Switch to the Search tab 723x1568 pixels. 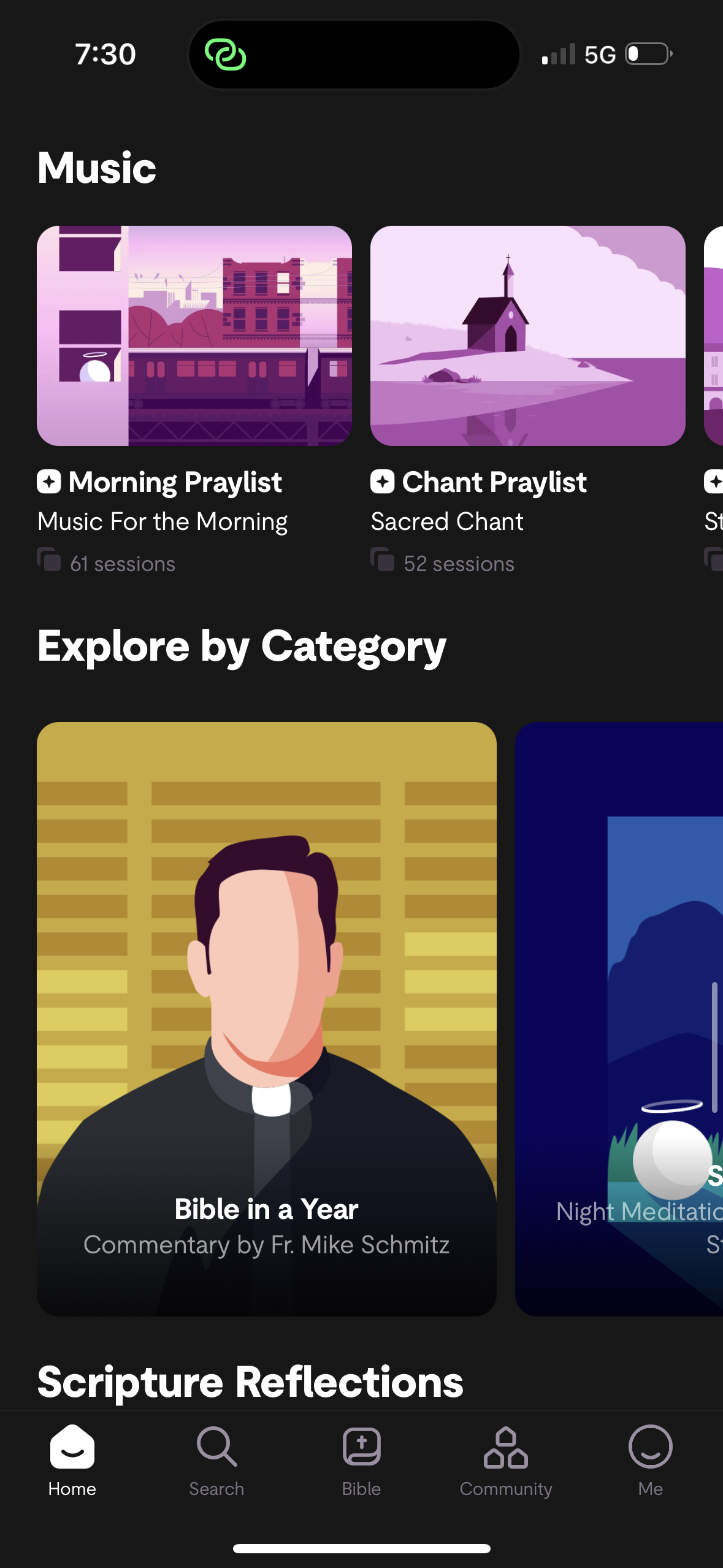click(x=216, y=1460)
